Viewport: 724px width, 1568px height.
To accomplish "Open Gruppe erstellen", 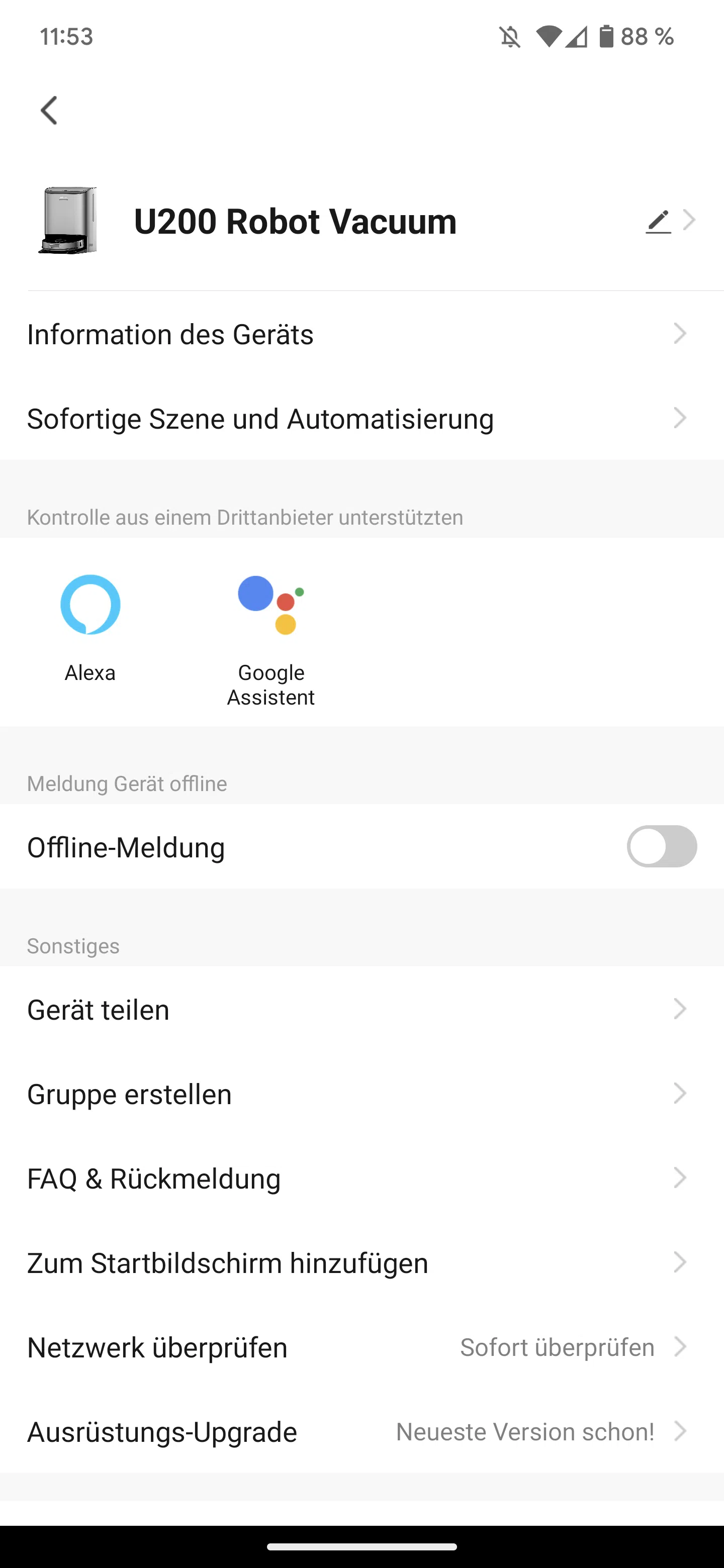I will tap(361, 1095).
